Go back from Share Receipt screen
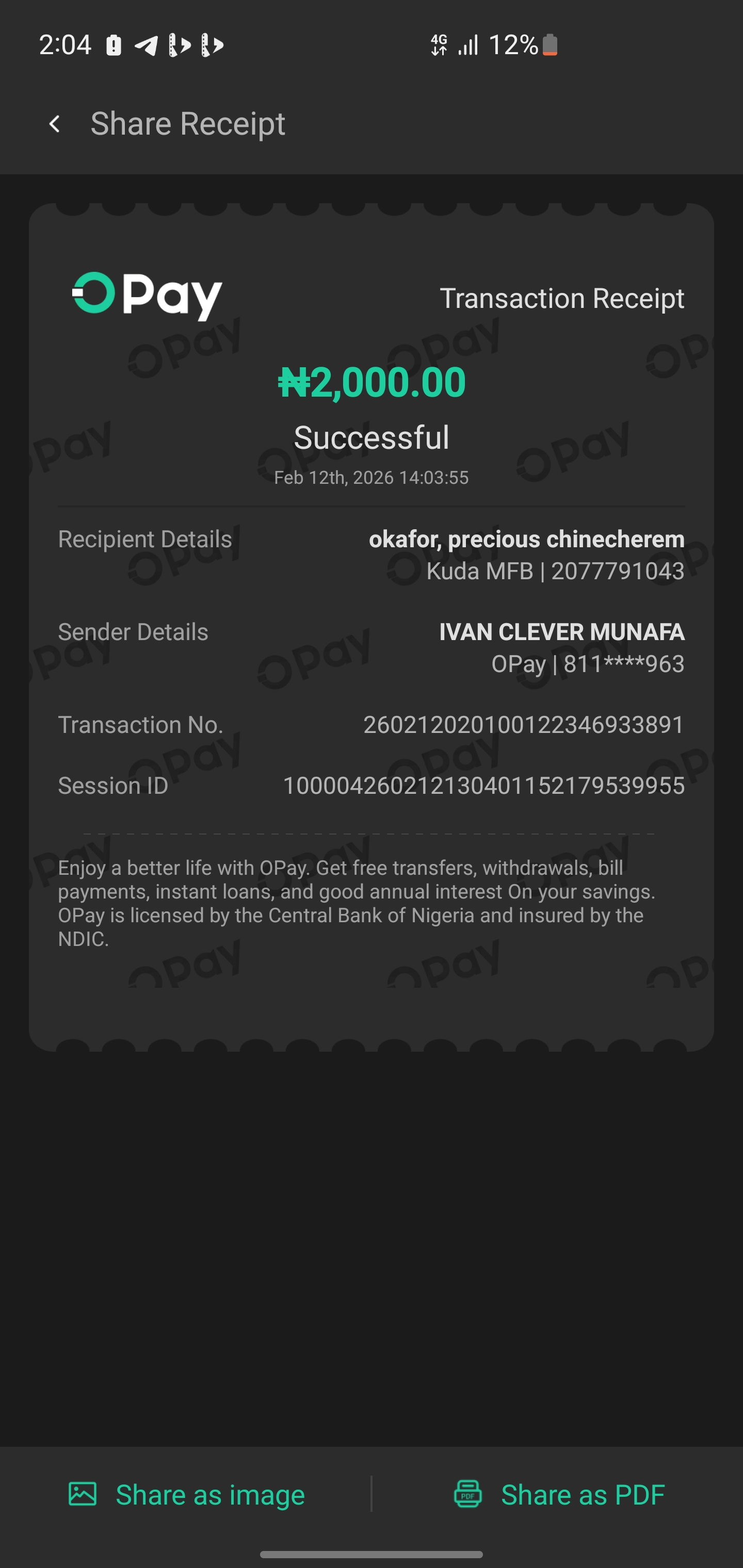This screenshot has height=1568, width=743. point(55,124)
